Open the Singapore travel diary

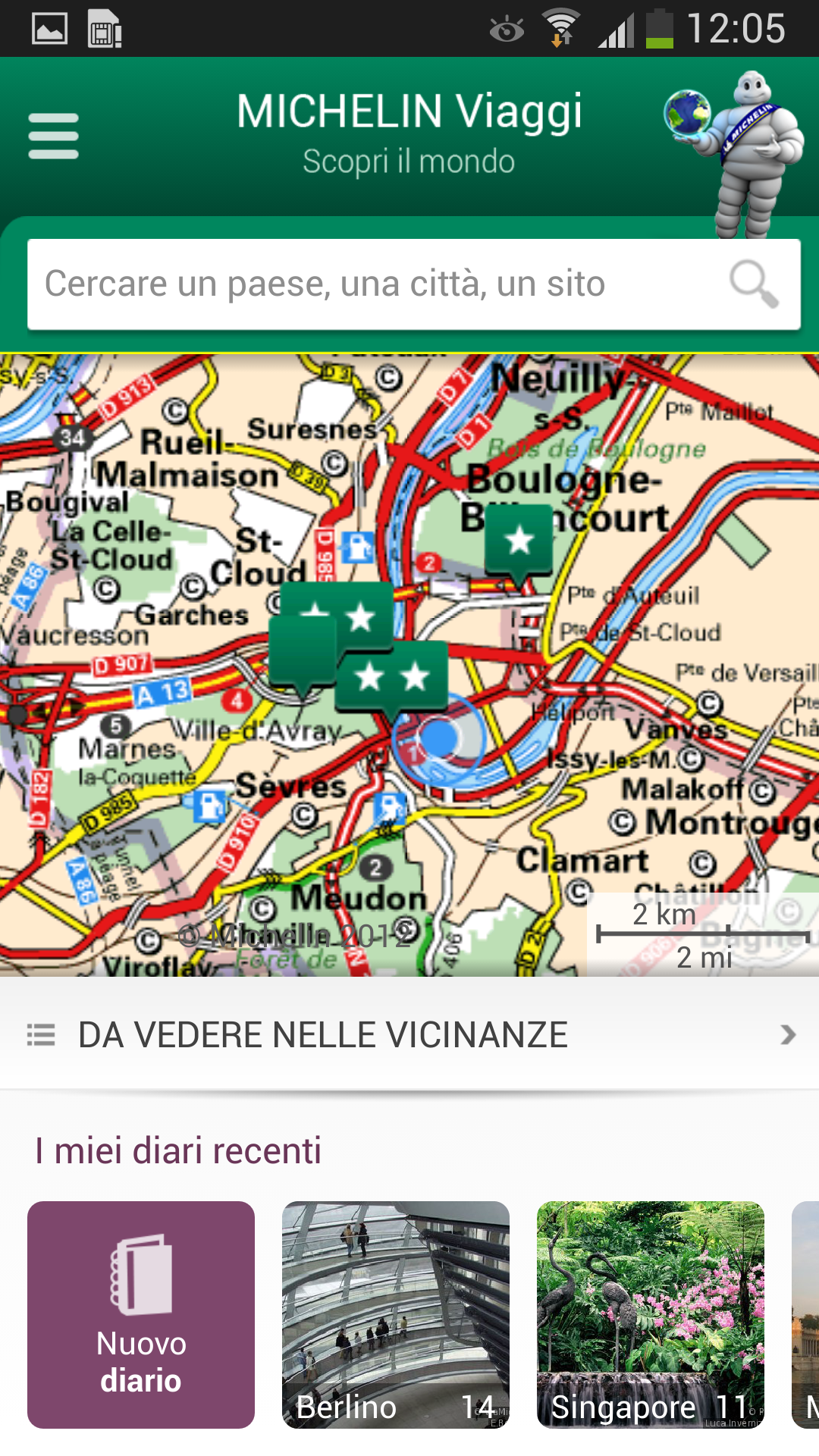point(650,1314)
